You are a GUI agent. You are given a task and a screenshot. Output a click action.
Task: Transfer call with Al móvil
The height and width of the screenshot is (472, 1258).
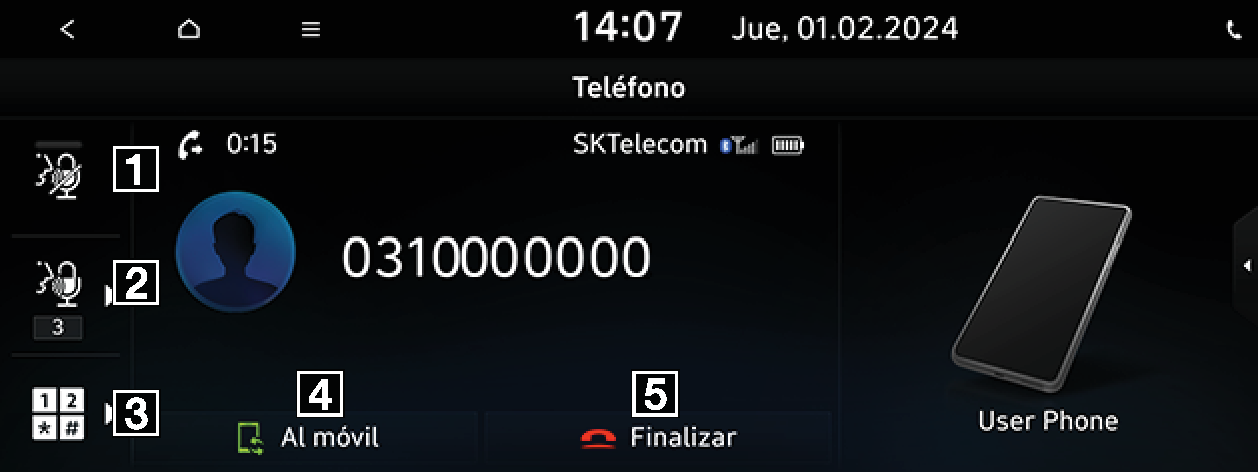pos(308,437)
